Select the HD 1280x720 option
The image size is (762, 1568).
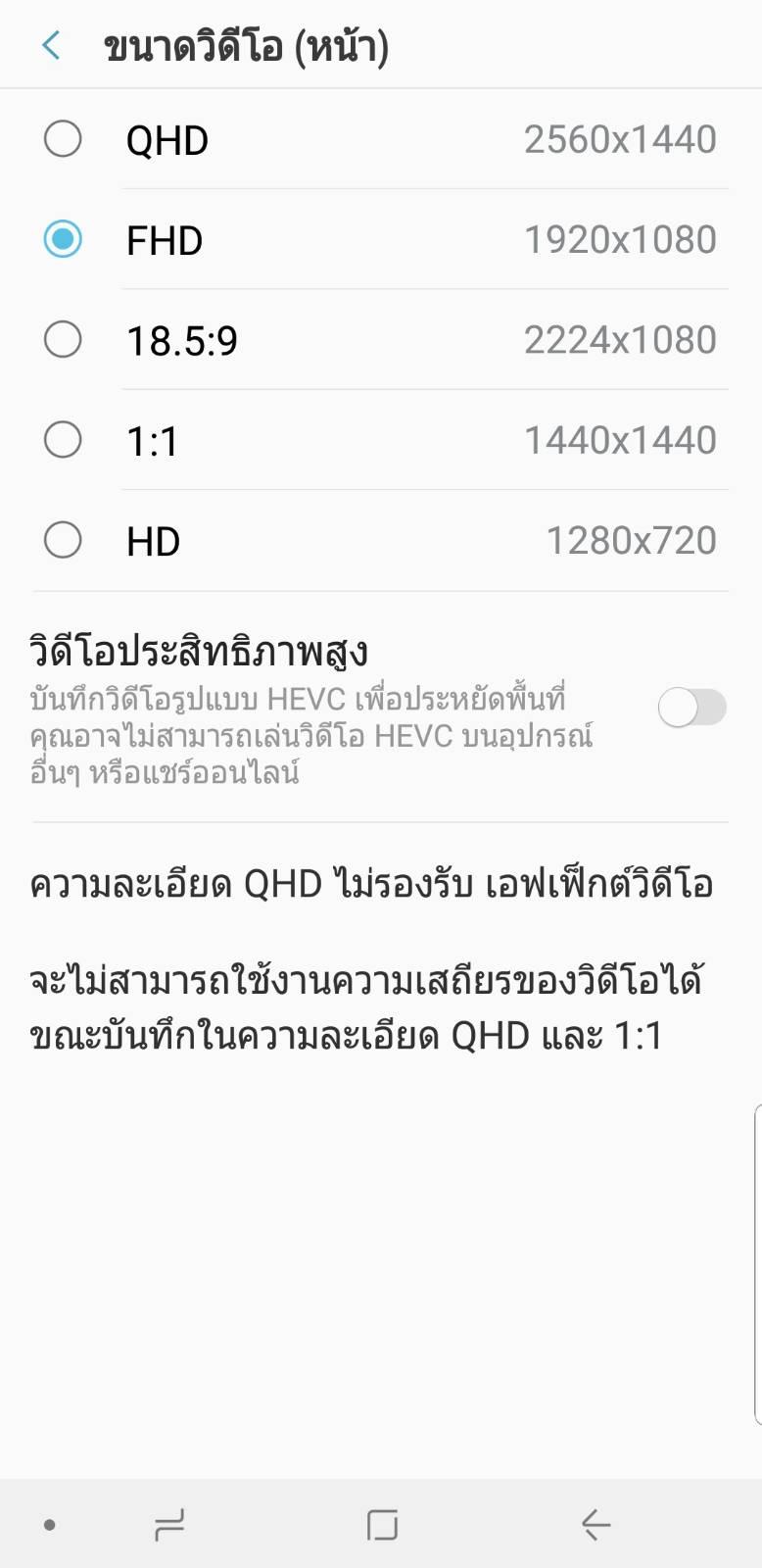[x=381, y=540]
